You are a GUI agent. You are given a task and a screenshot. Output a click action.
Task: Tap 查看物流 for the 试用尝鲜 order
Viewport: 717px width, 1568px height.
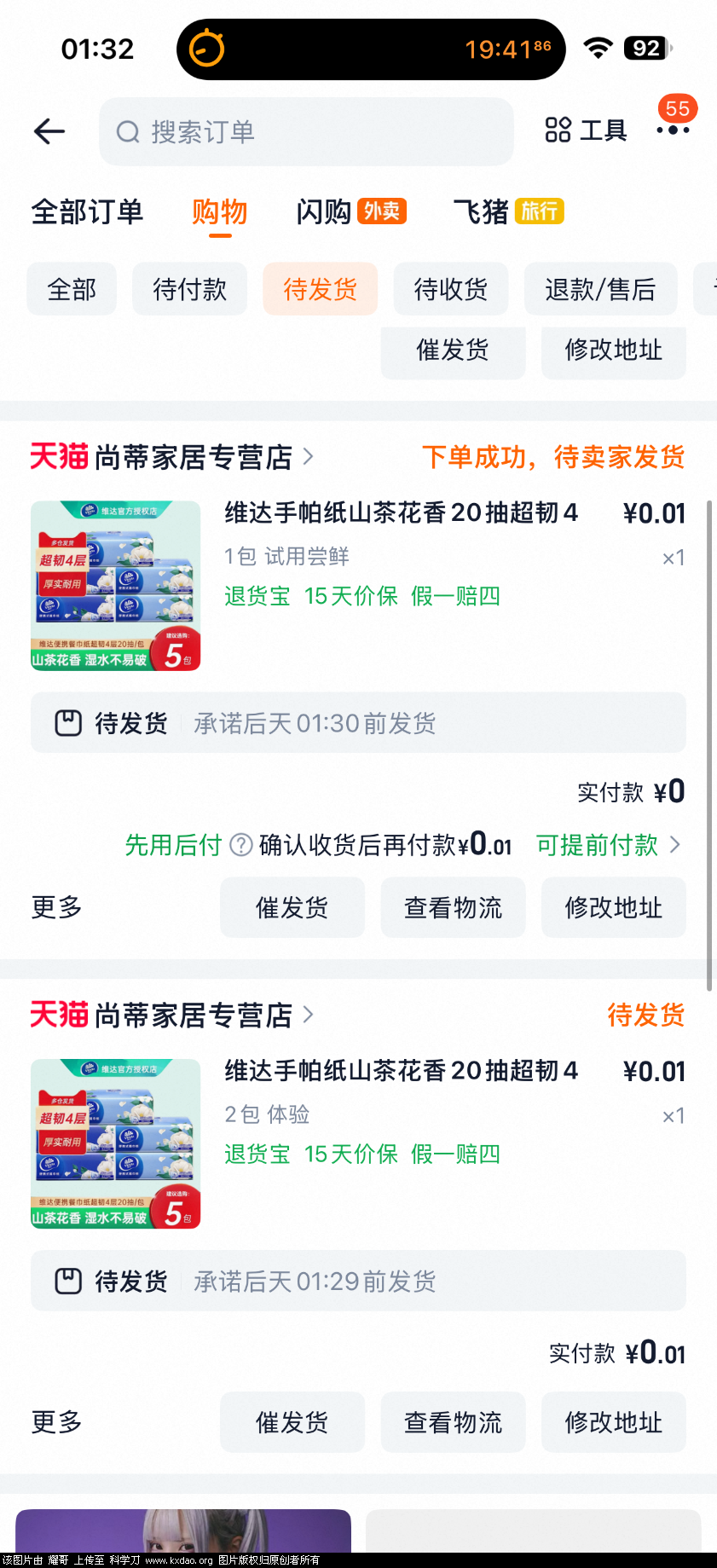point(453,908)
